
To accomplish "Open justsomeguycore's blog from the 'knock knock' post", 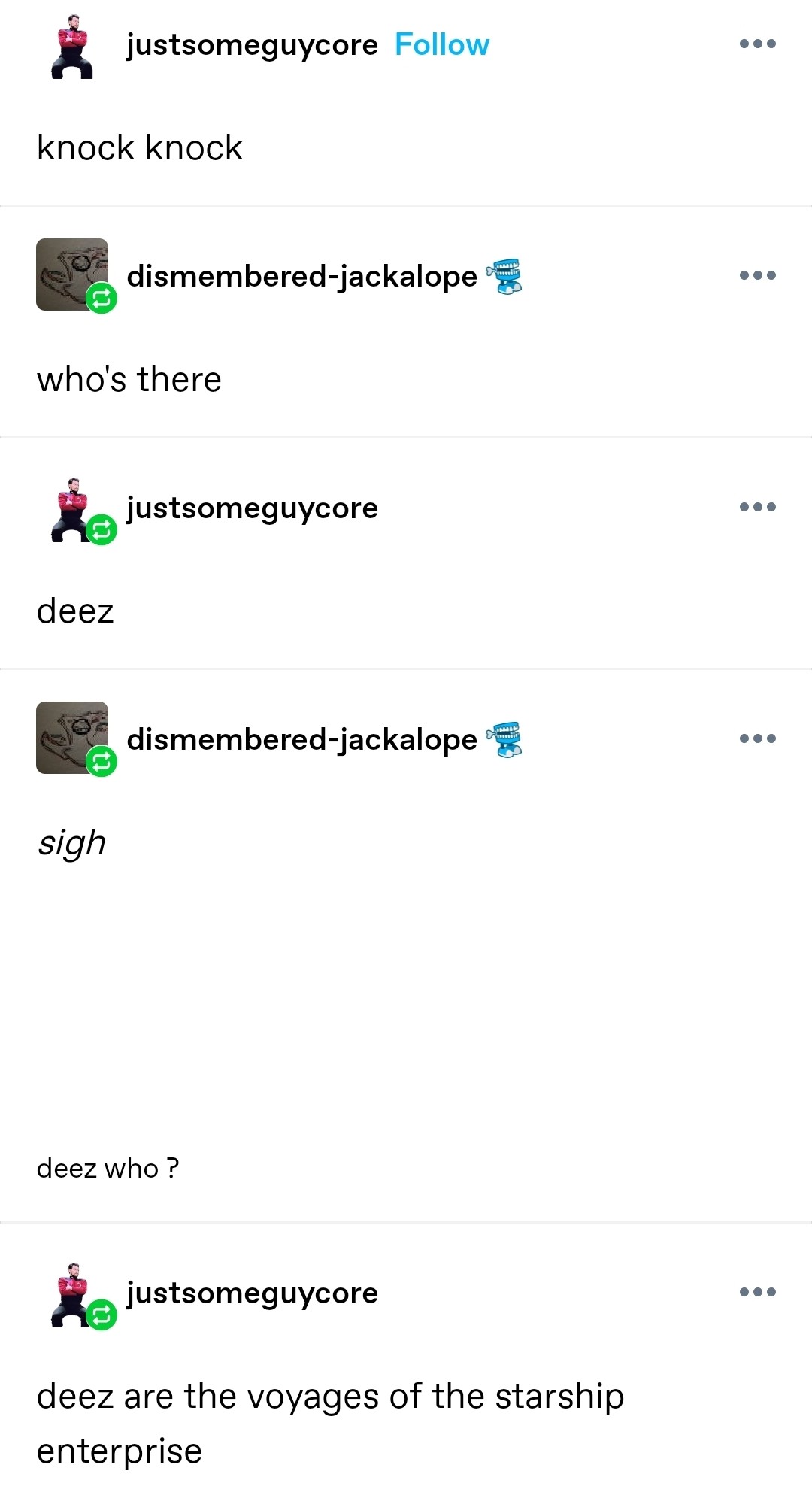I will pos(252,45).
